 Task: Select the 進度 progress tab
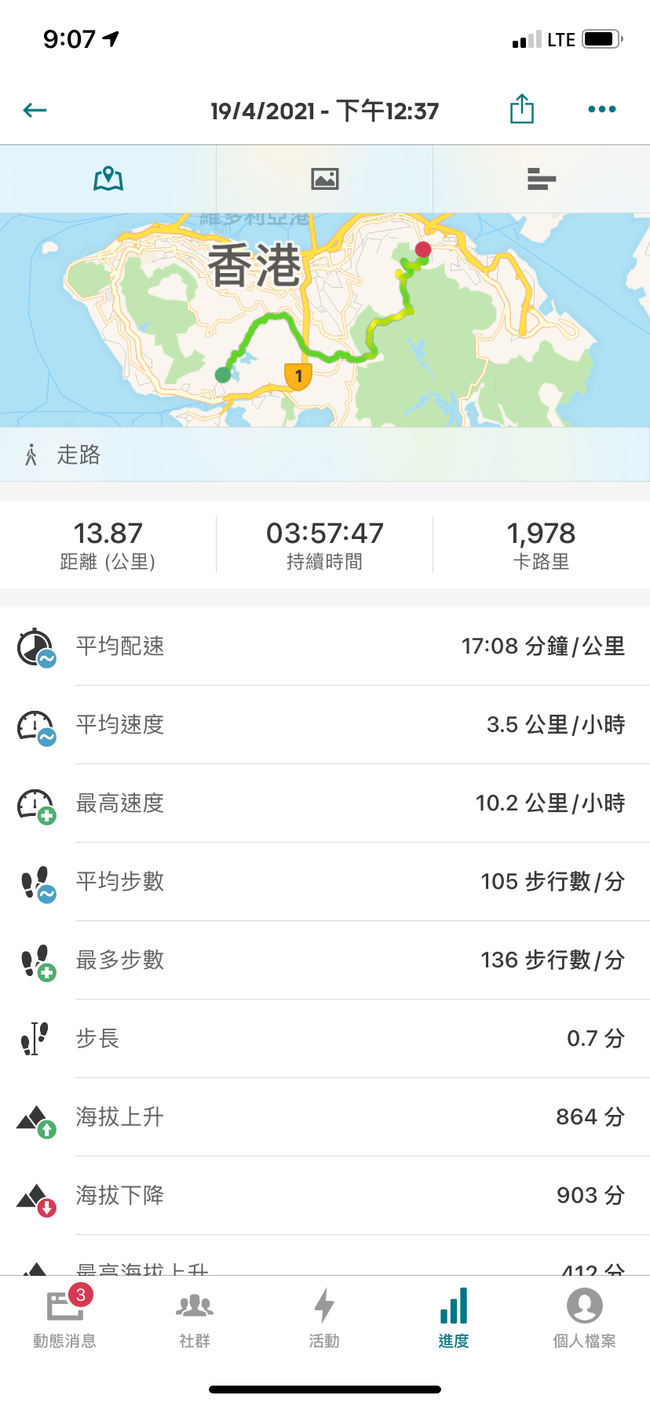point(454,1318)
